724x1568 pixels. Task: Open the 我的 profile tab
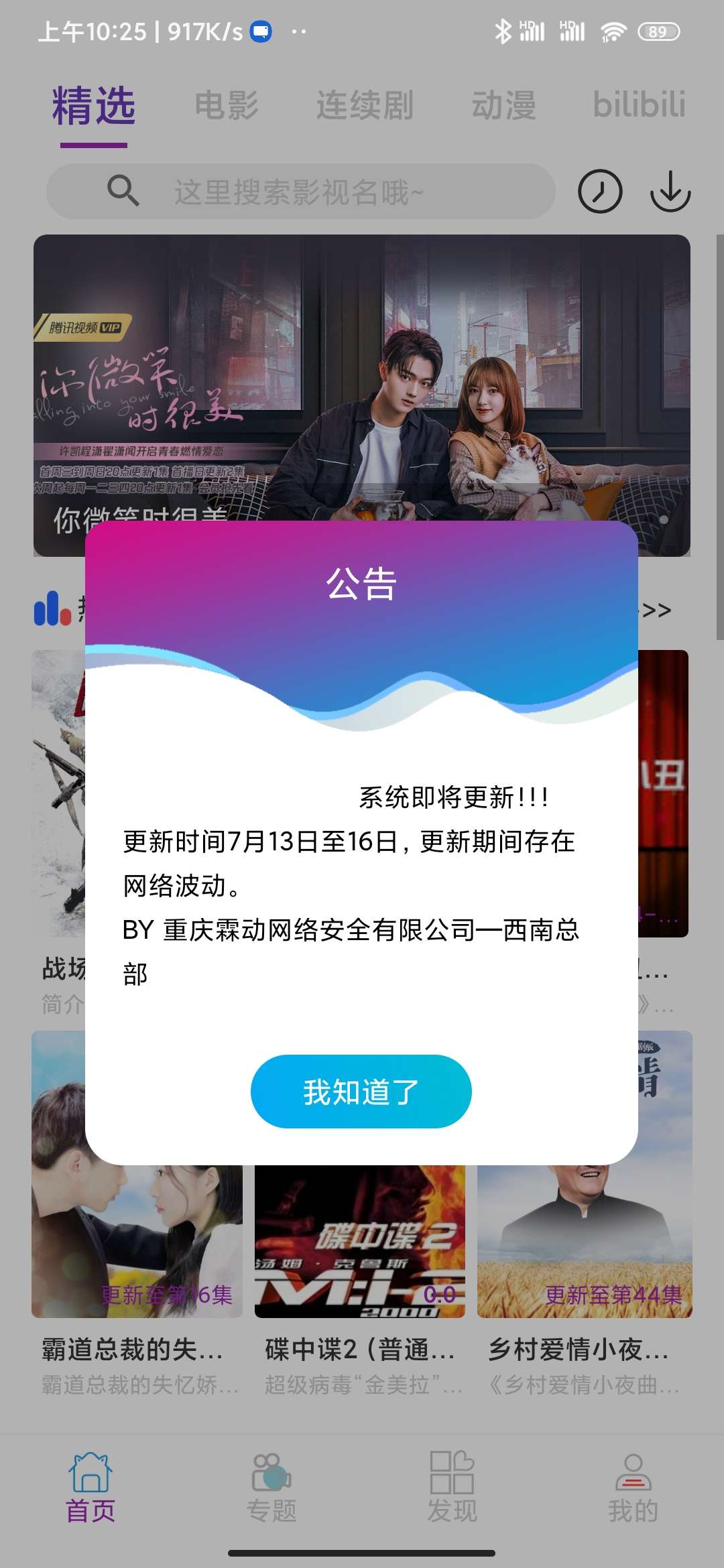633,1488
